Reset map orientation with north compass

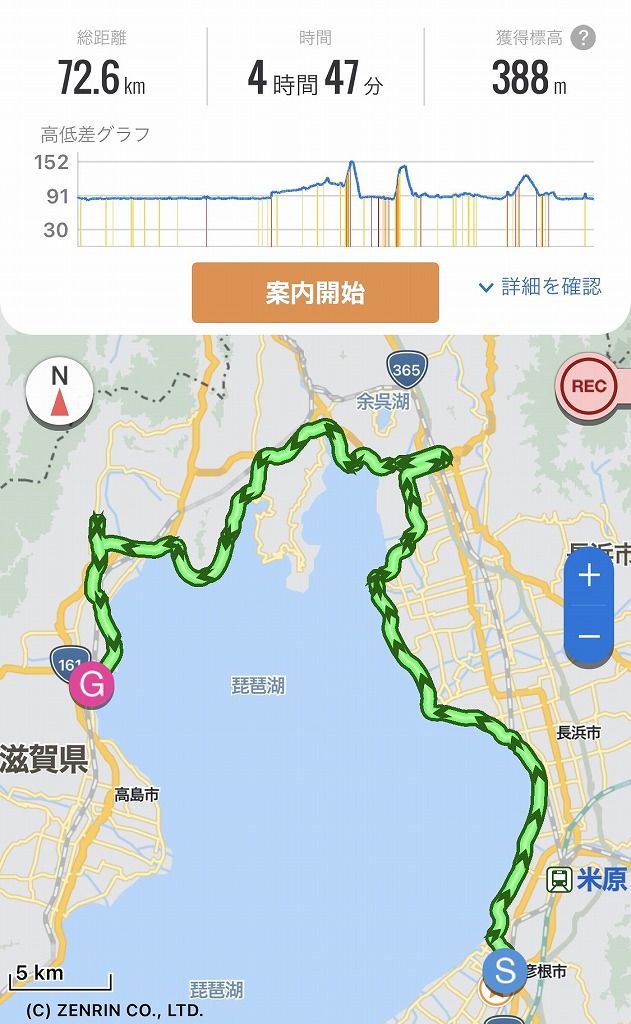click(60, 390)
